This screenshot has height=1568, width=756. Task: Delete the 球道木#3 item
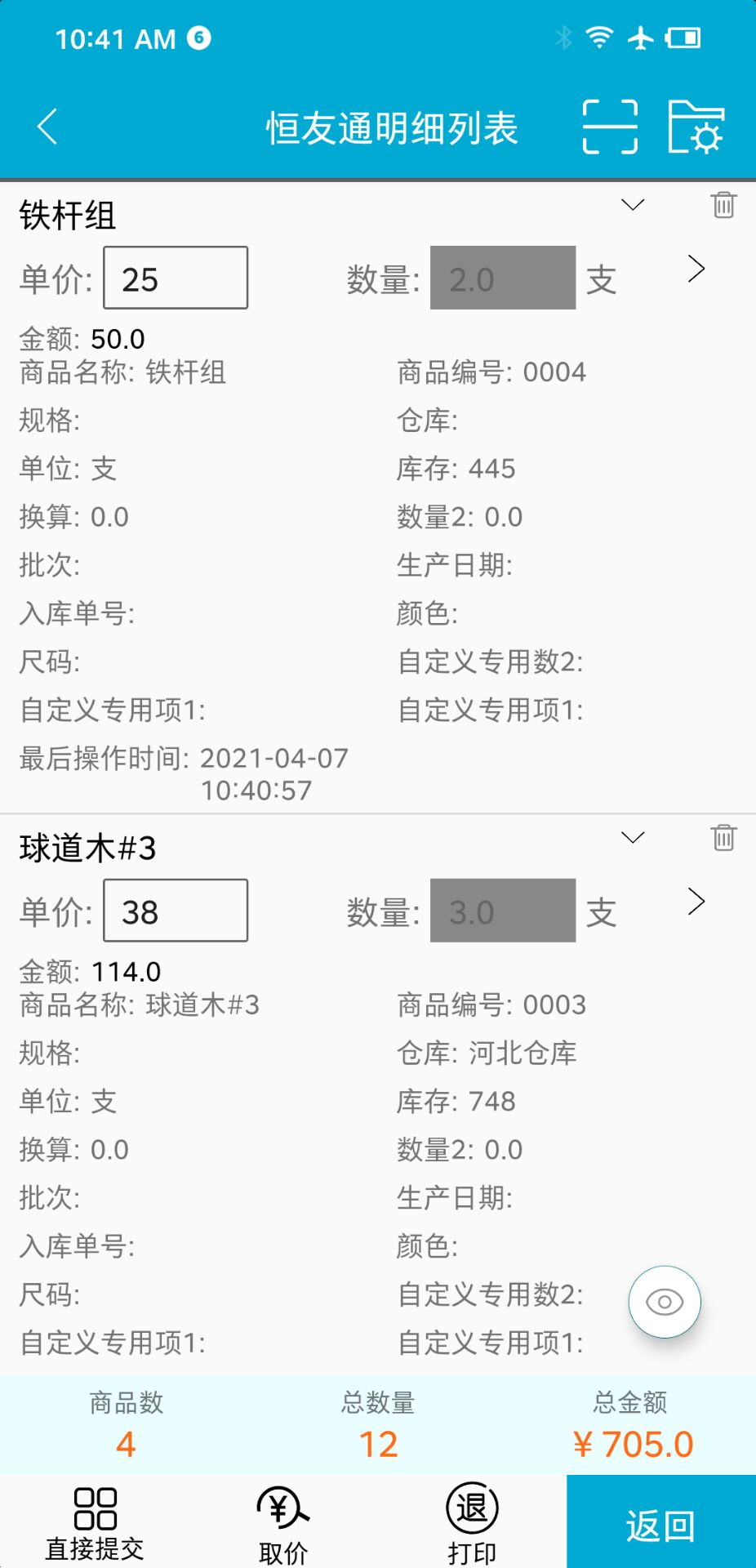(x=723, y=837)
